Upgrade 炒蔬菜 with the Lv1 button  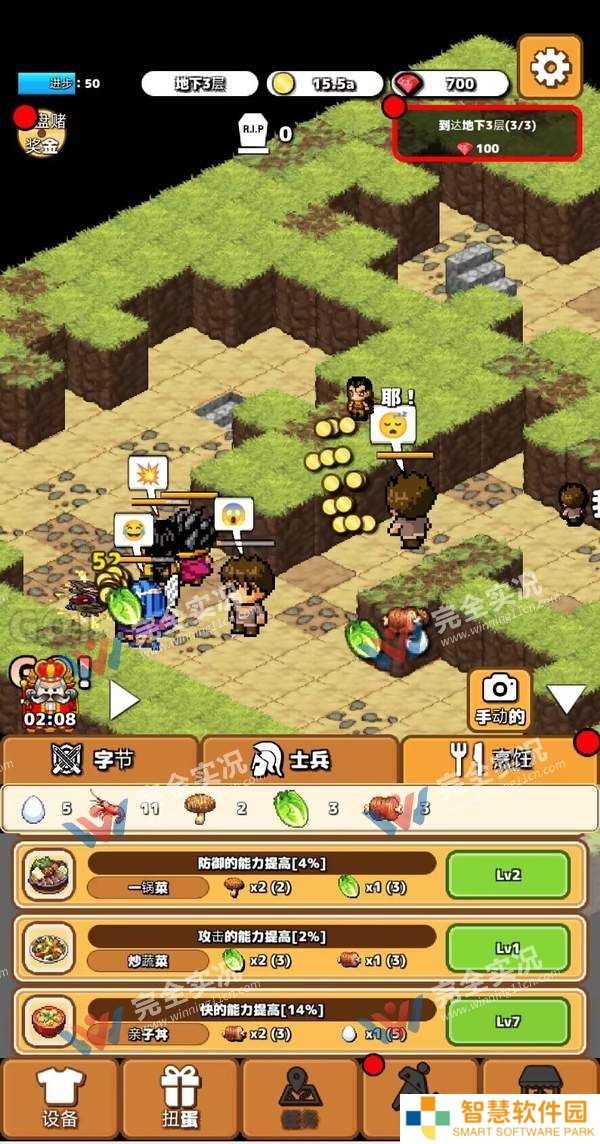tap(507, 948)
